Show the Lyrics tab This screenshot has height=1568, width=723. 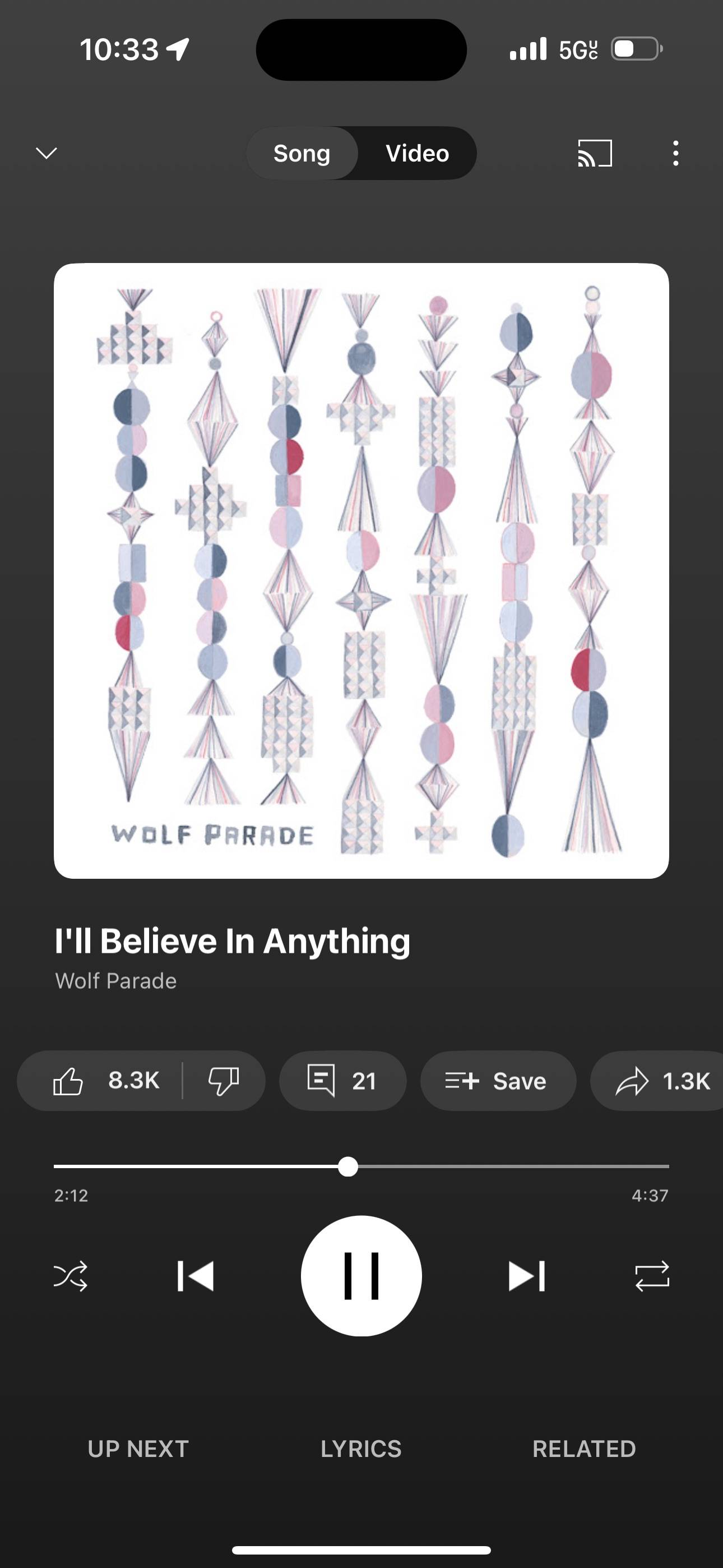point(361,1449)
